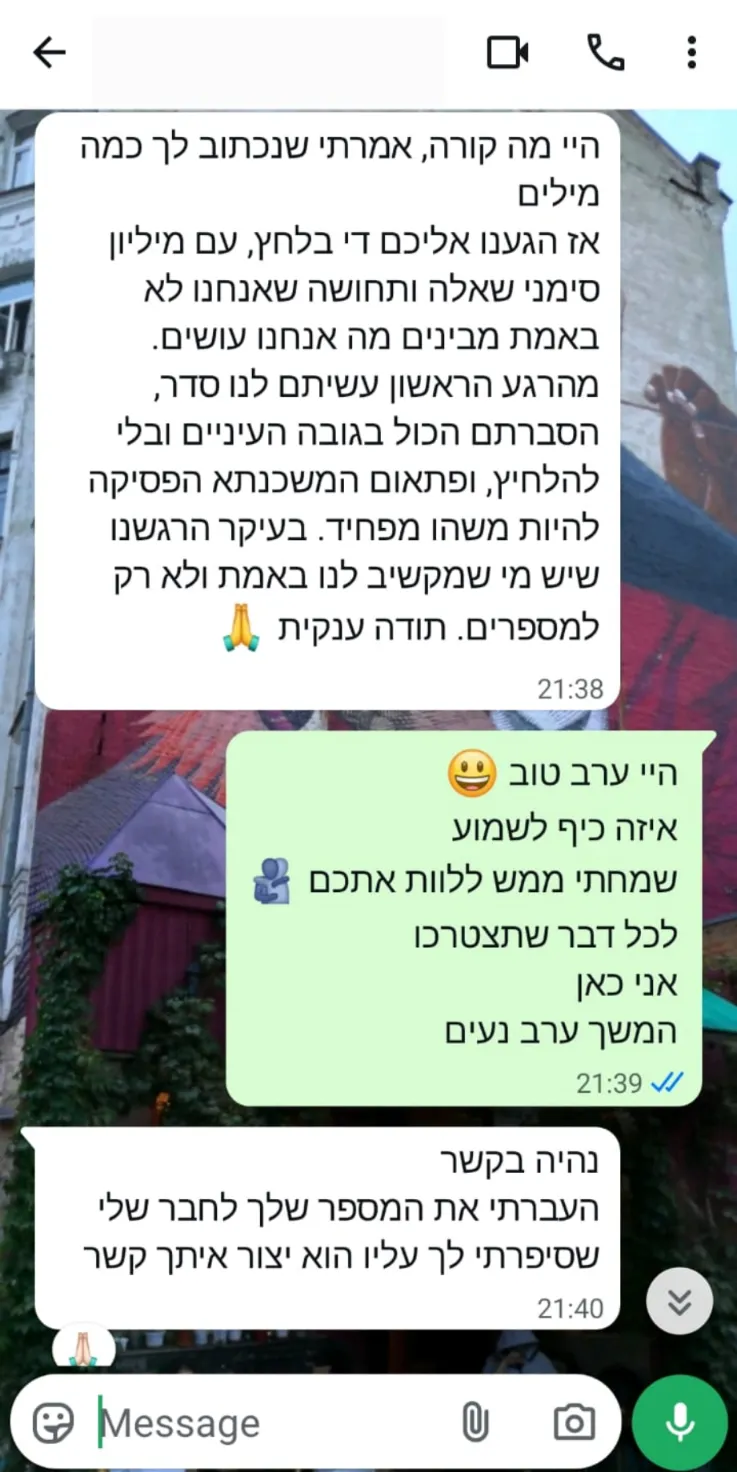The image size is (737, 1472).
Task: Open the contact info header
Action: pos(268,53)
